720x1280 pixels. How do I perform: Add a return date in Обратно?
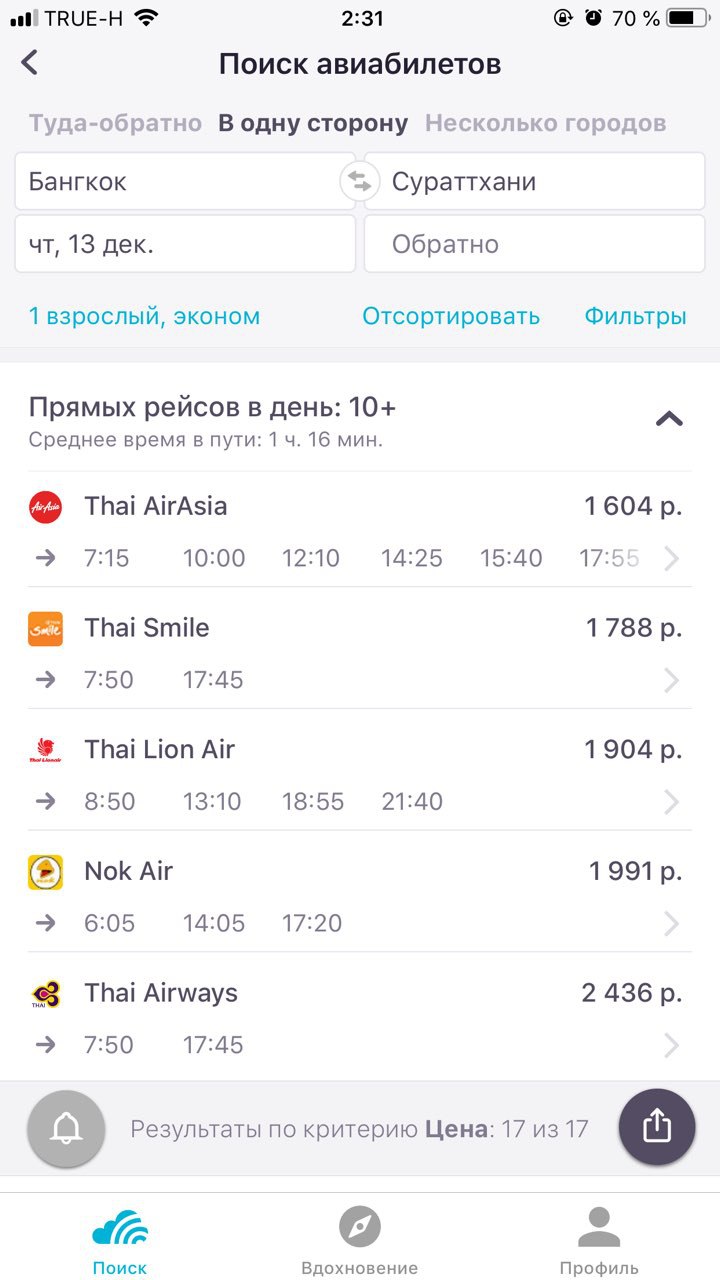(535, 244)
